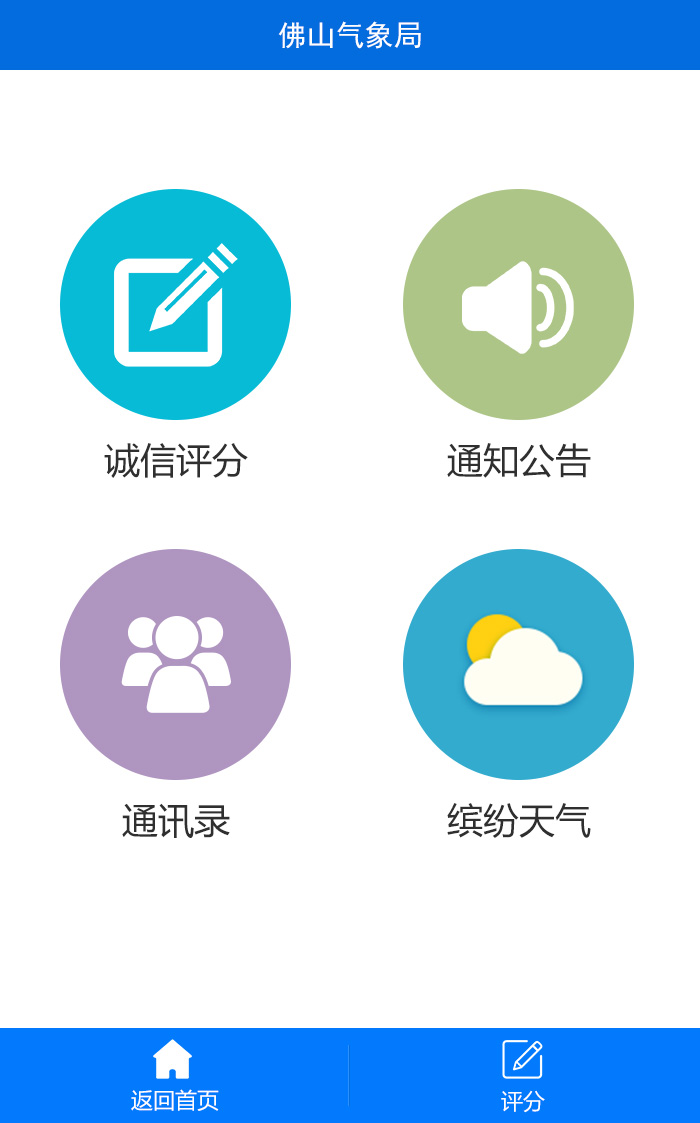The height and width of the screenshot is (1123, 700).
Task: Switch to the 评分 rating tab
Action: [522, 1076]
